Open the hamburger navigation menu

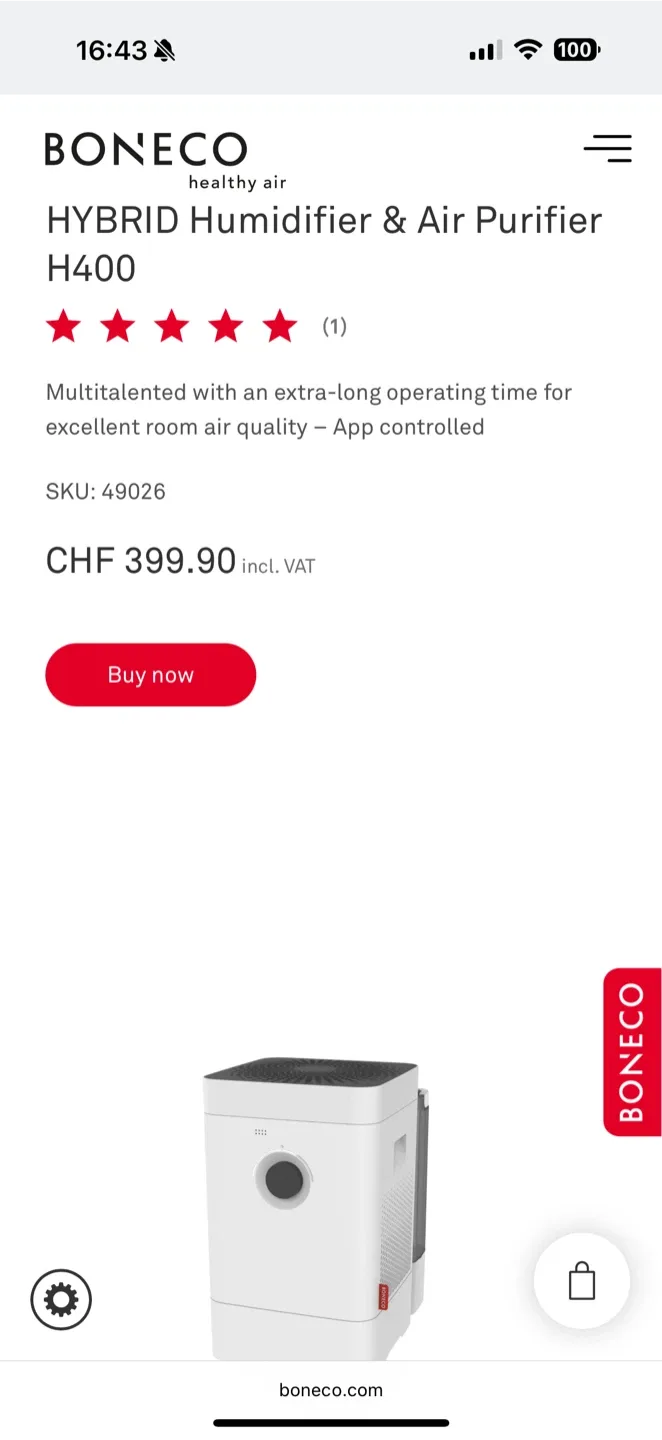(608, 148)
